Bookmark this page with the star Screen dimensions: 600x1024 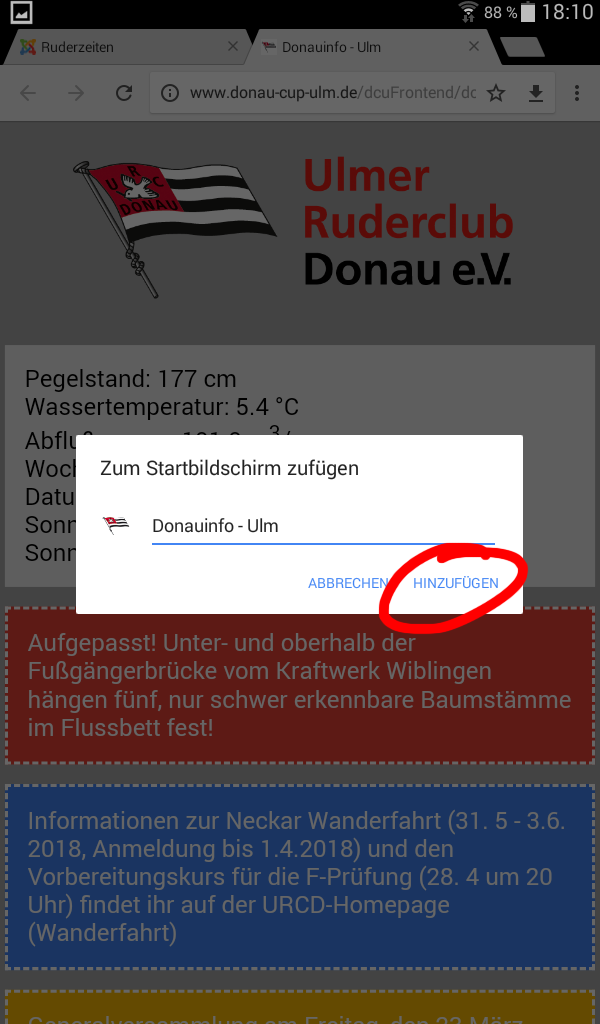[x=496, y=93]
